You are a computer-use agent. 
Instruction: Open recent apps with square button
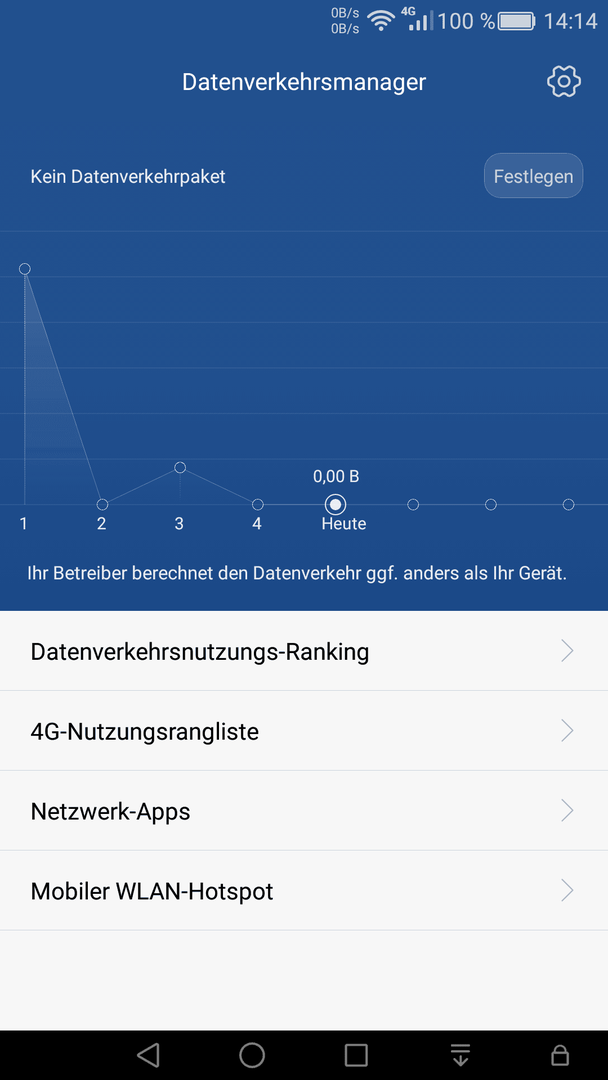[356, 1055]
